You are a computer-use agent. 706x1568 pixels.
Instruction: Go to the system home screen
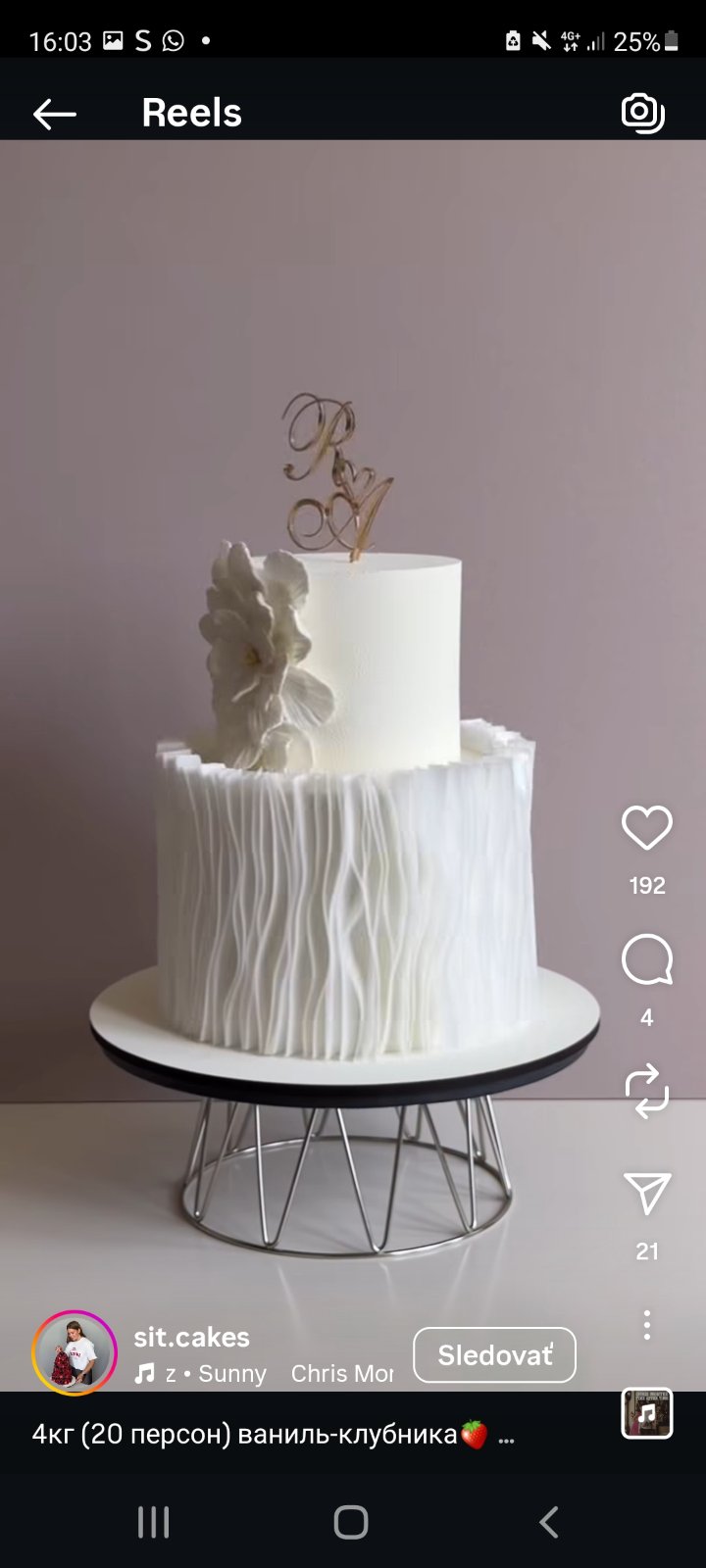351,1522
